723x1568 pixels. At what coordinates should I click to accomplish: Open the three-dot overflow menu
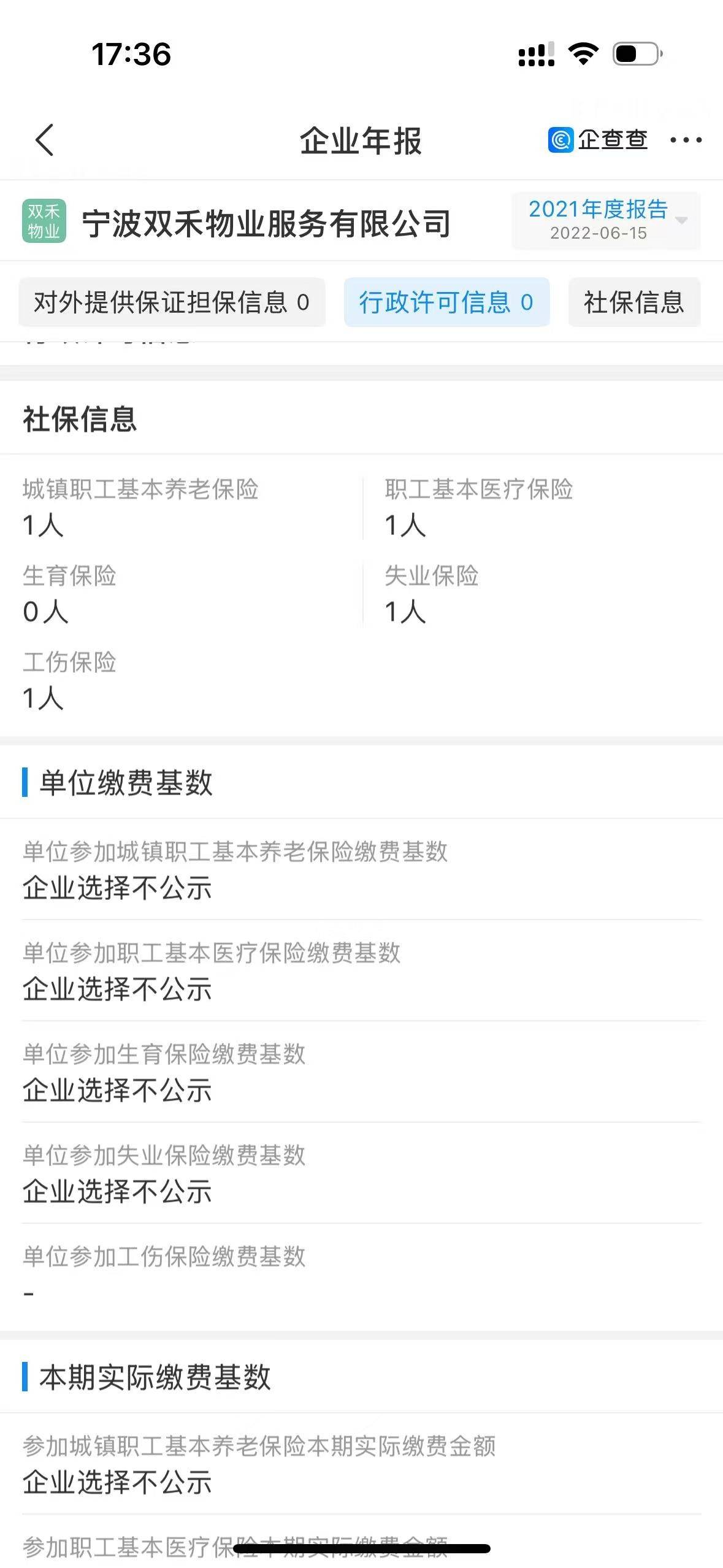point(686,140)
